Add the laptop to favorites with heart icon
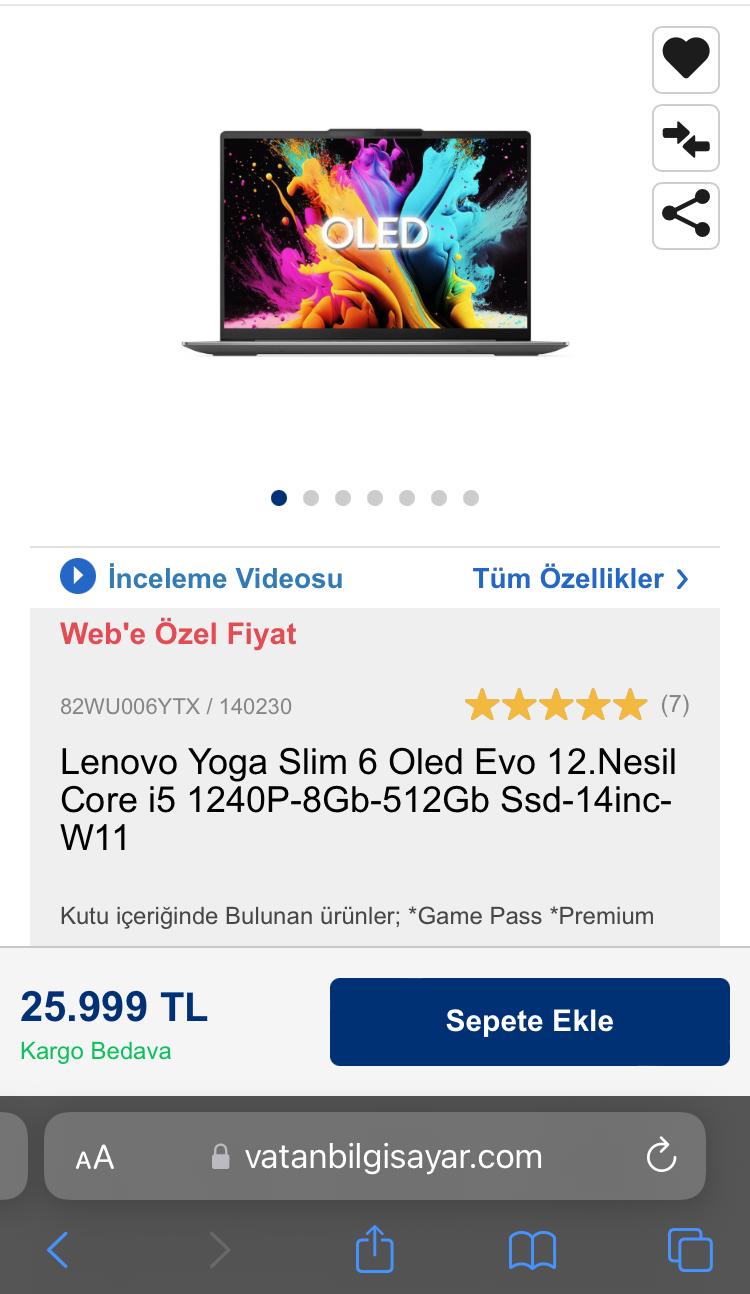This screenshot has height=1294, width=750. click(686, 59)
